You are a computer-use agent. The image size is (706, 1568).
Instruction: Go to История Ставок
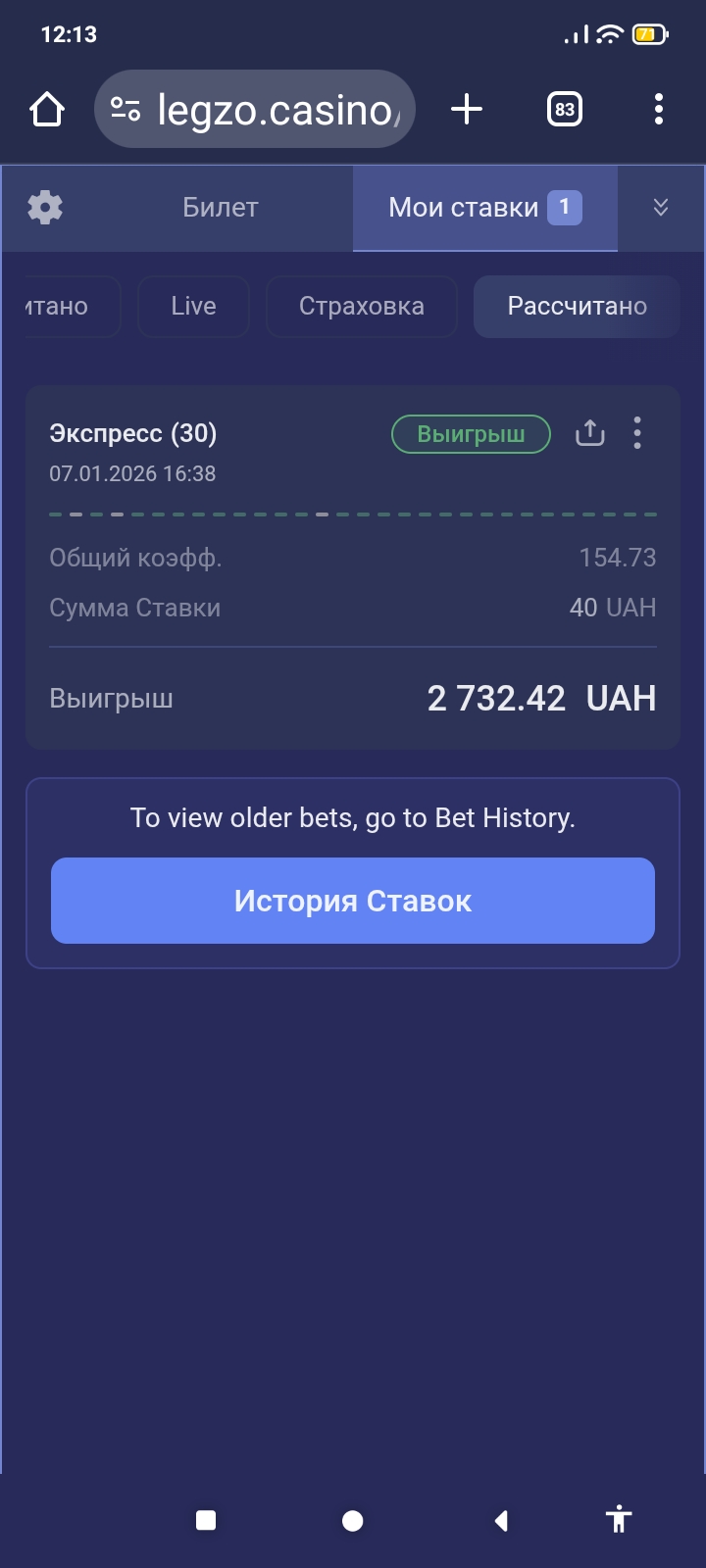(x=353, y=901)
